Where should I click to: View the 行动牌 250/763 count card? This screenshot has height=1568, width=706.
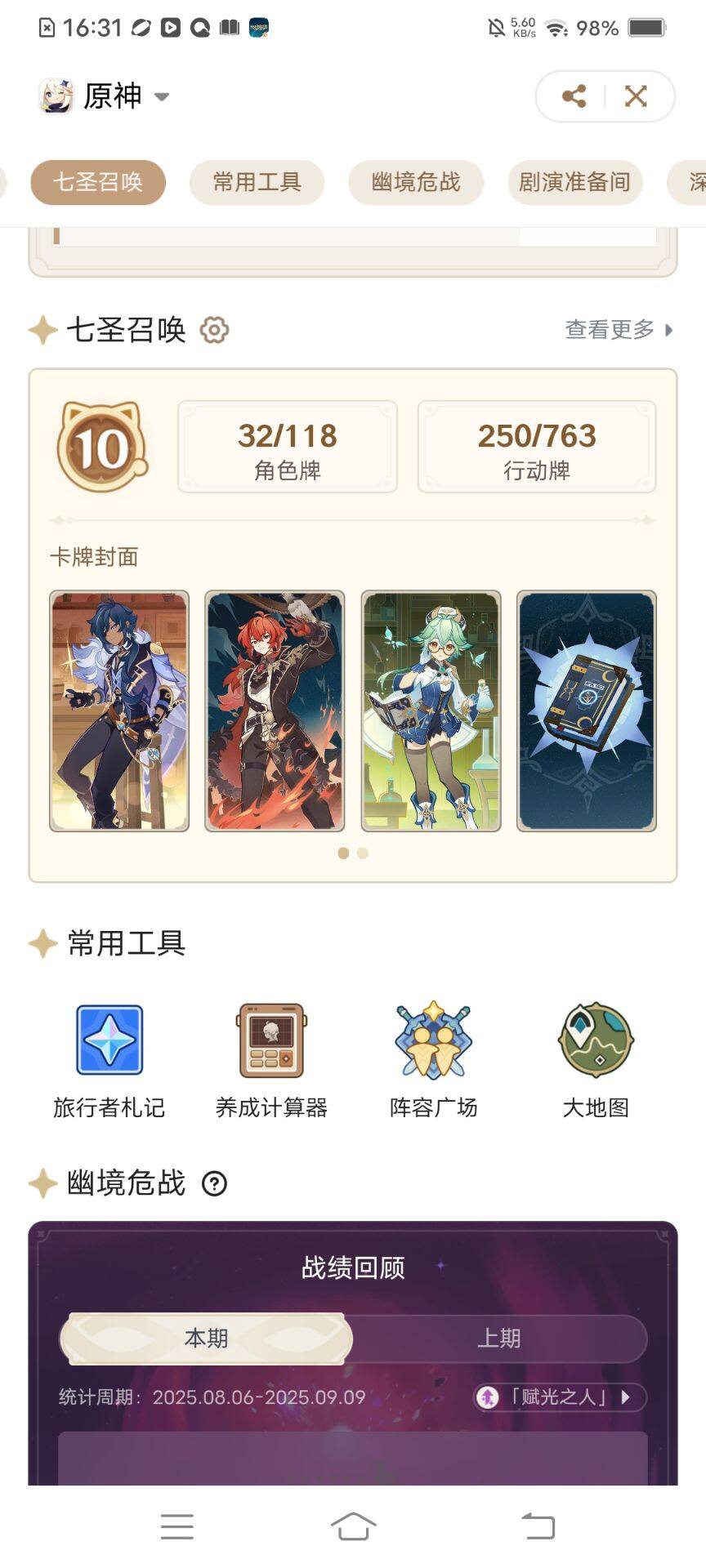pos(537,447)
